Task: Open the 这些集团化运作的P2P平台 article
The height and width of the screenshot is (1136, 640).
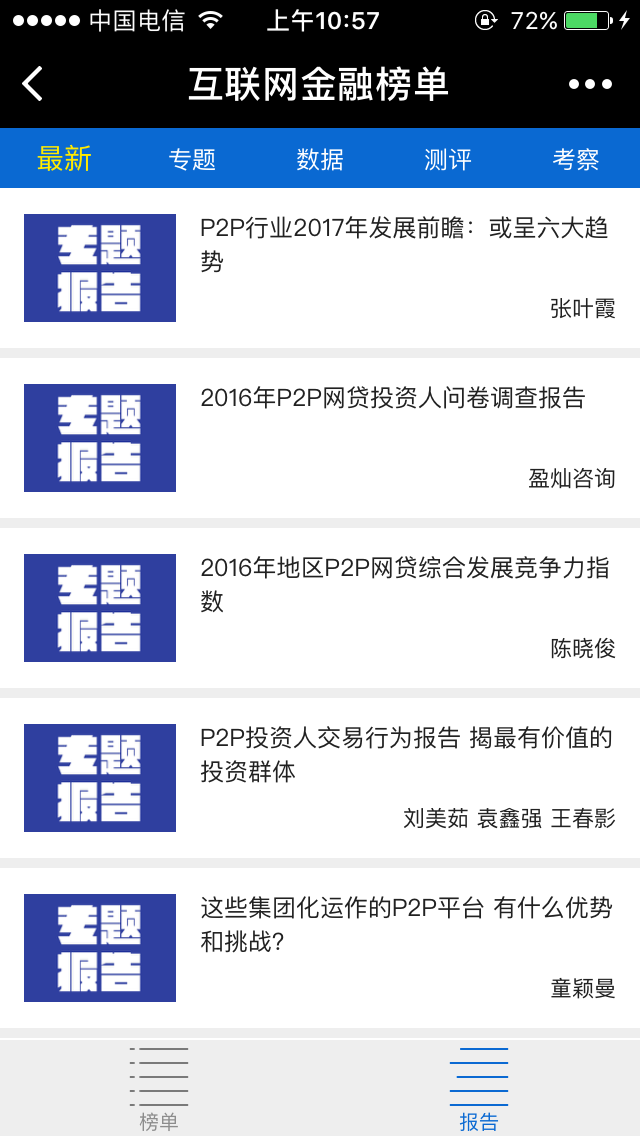Action: pos(404,924)
